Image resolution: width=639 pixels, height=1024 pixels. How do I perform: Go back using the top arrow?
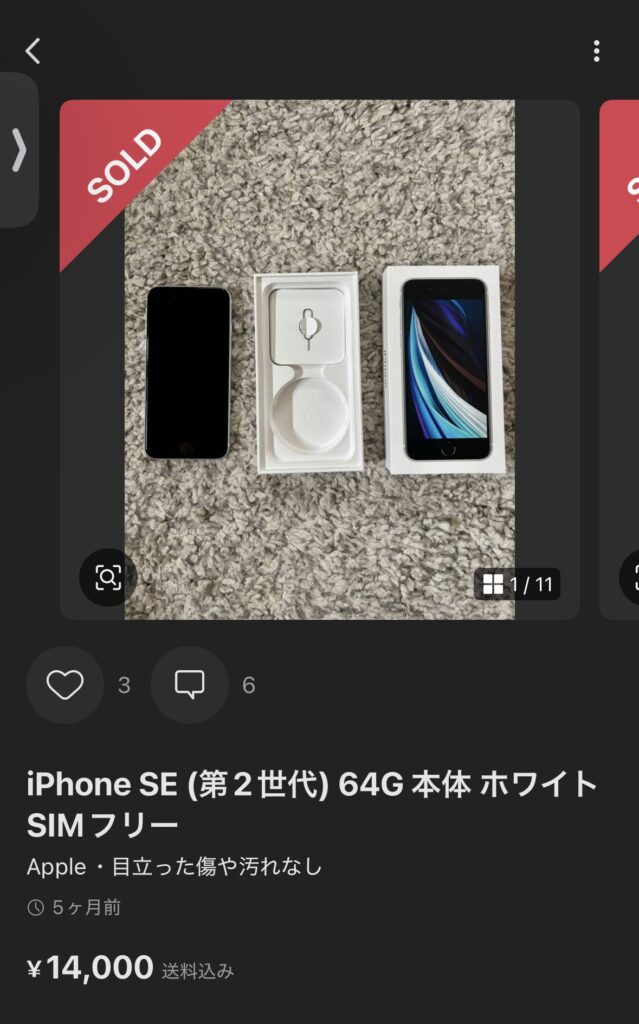click(x=33, y=51)
